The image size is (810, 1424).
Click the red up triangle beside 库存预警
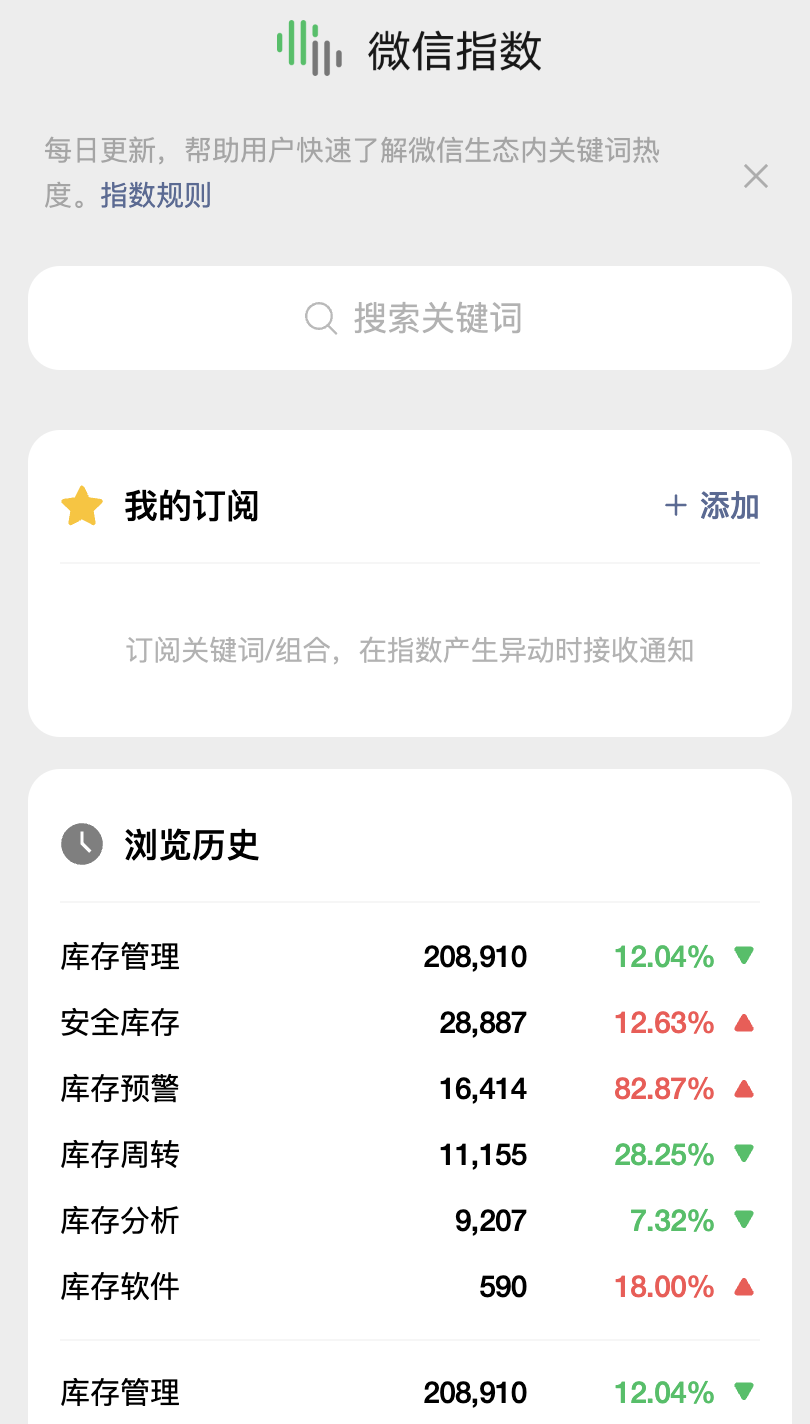pos(744,1088)
